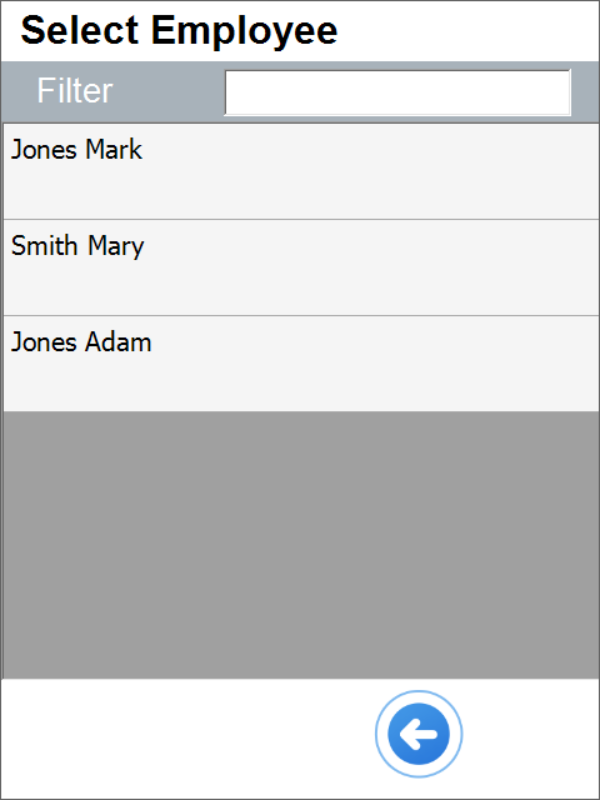The image size is (600, 800).
Task: Select employee Jones Mark
Action: point(300,171)
